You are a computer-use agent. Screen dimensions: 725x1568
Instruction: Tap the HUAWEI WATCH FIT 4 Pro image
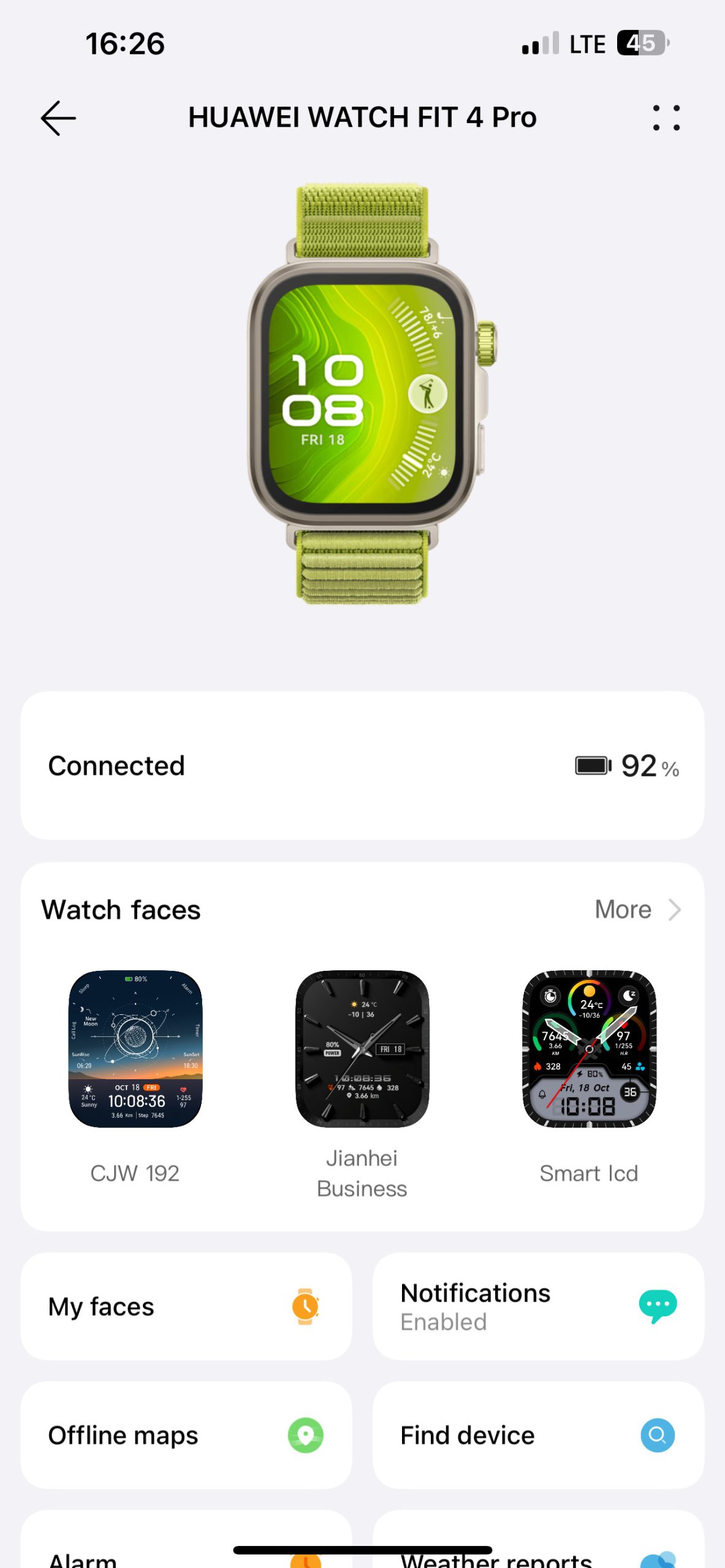[x=371, y=394]
